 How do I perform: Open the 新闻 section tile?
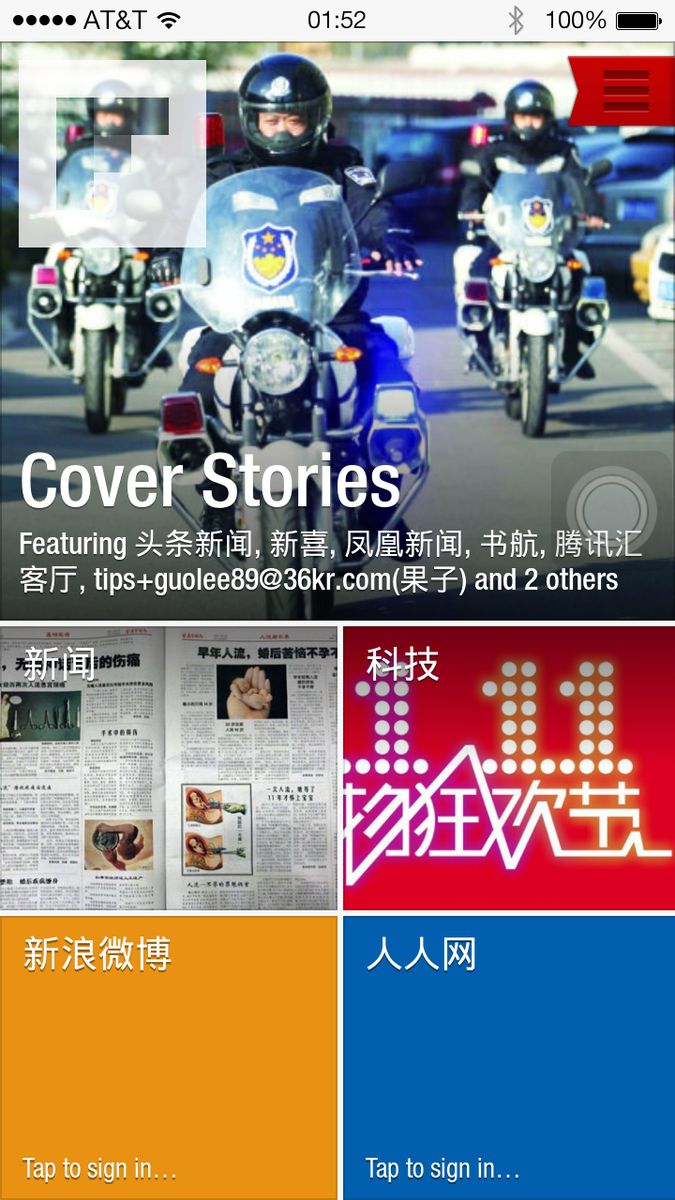[168, 768]
